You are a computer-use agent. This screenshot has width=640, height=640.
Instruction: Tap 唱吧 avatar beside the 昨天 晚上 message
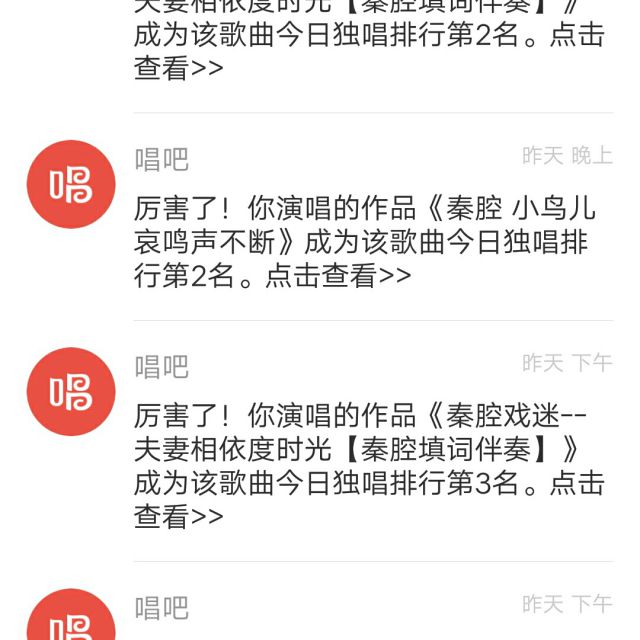71,184
